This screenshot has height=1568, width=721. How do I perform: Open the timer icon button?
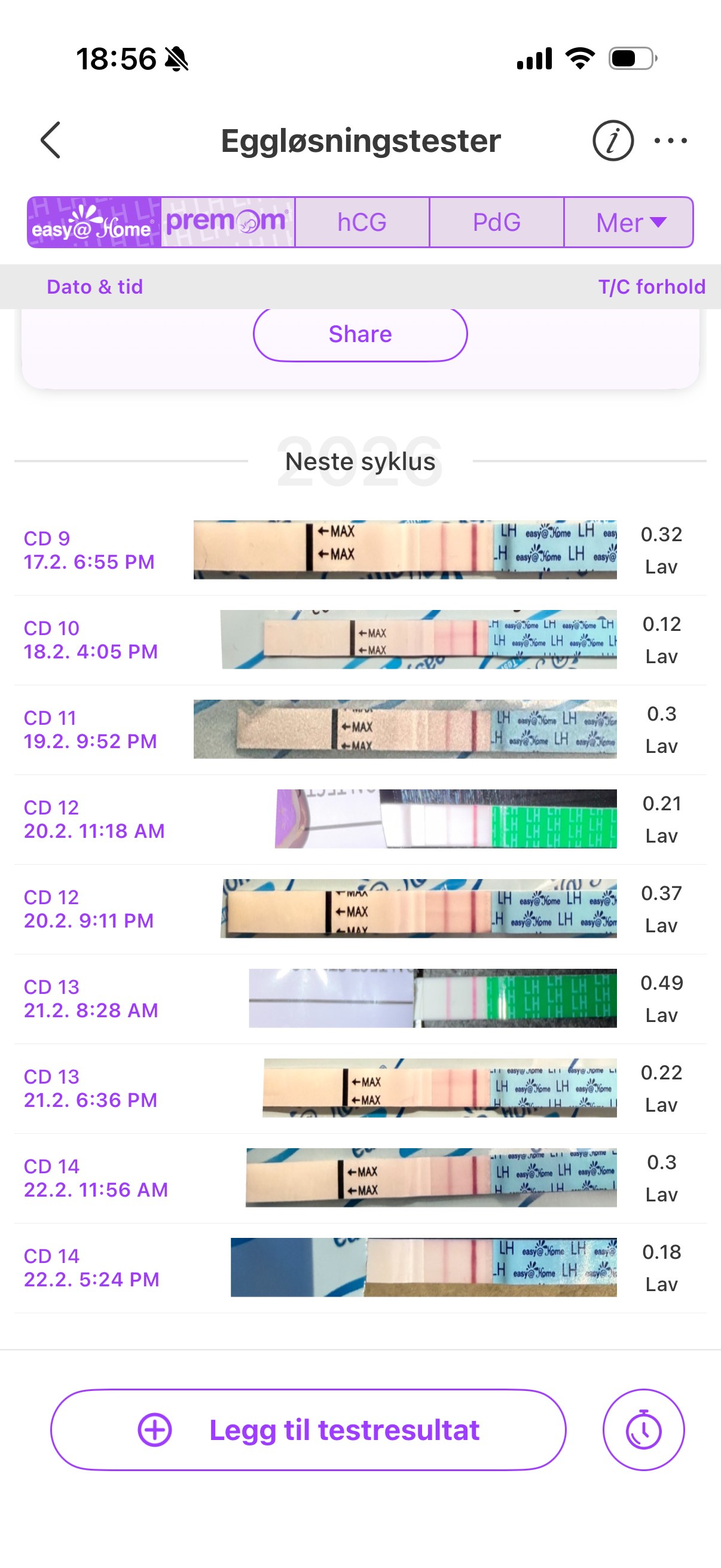pos(643,1430)
